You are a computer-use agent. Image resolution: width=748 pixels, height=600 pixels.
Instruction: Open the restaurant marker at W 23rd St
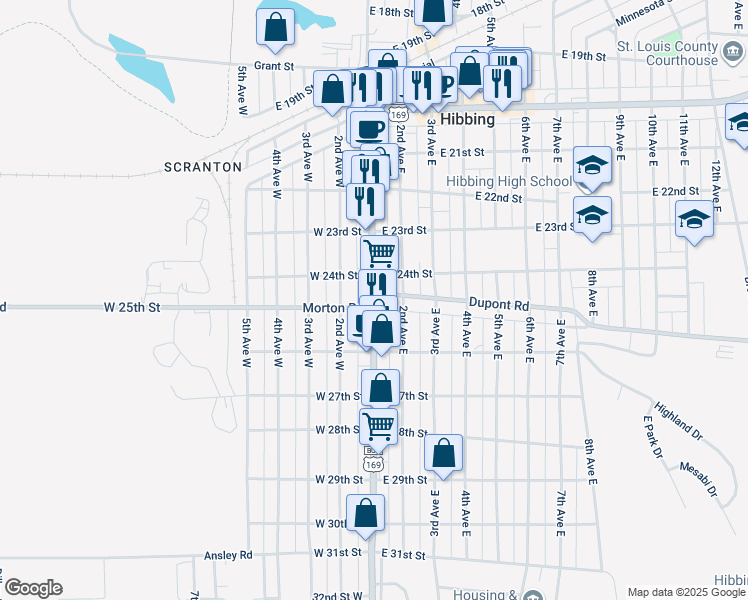click(x=366, y=200)
